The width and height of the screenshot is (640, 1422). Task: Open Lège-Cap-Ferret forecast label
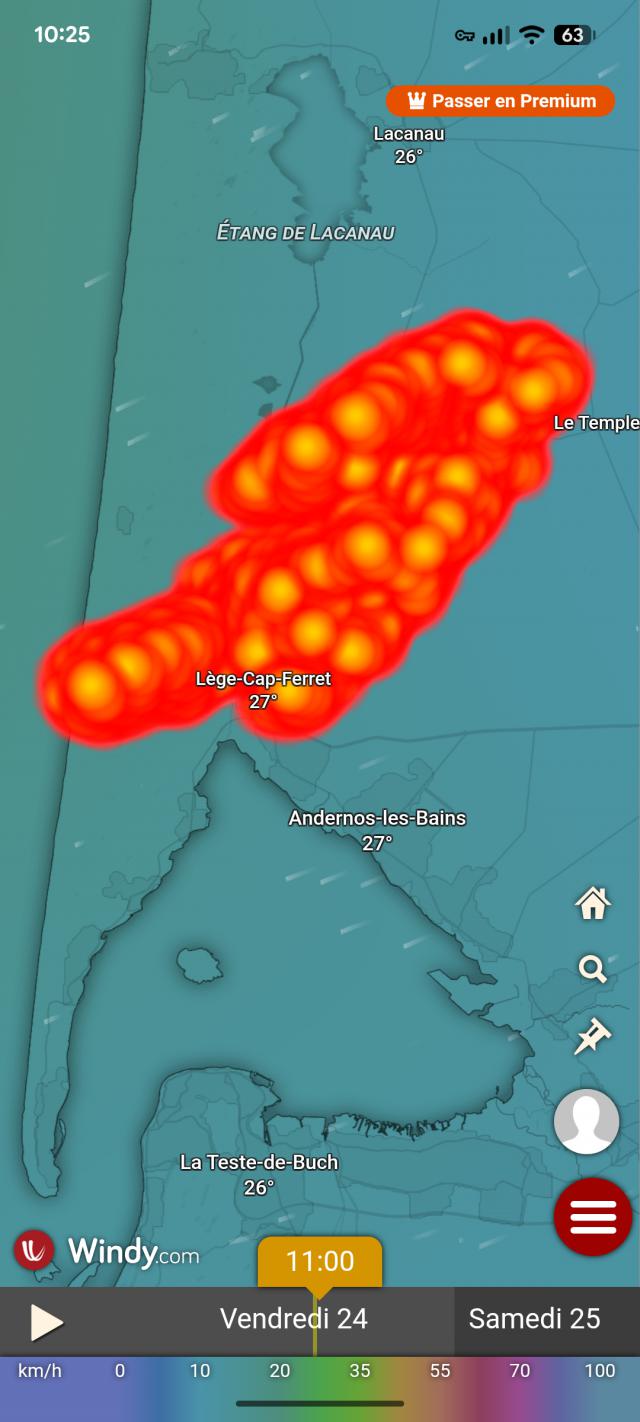click(263, 690)
